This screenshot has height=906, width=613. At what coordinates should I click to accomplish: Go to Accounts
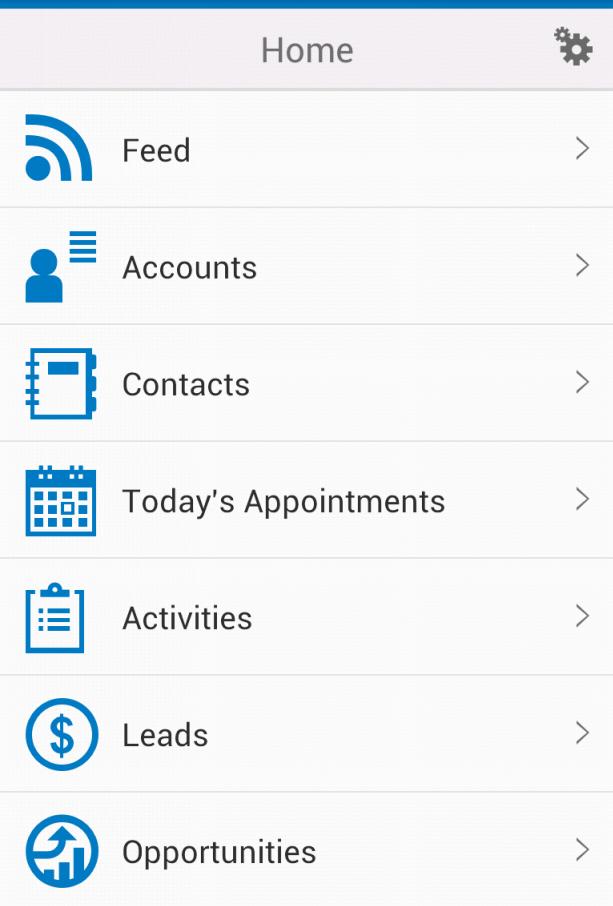tap(306, 267)
